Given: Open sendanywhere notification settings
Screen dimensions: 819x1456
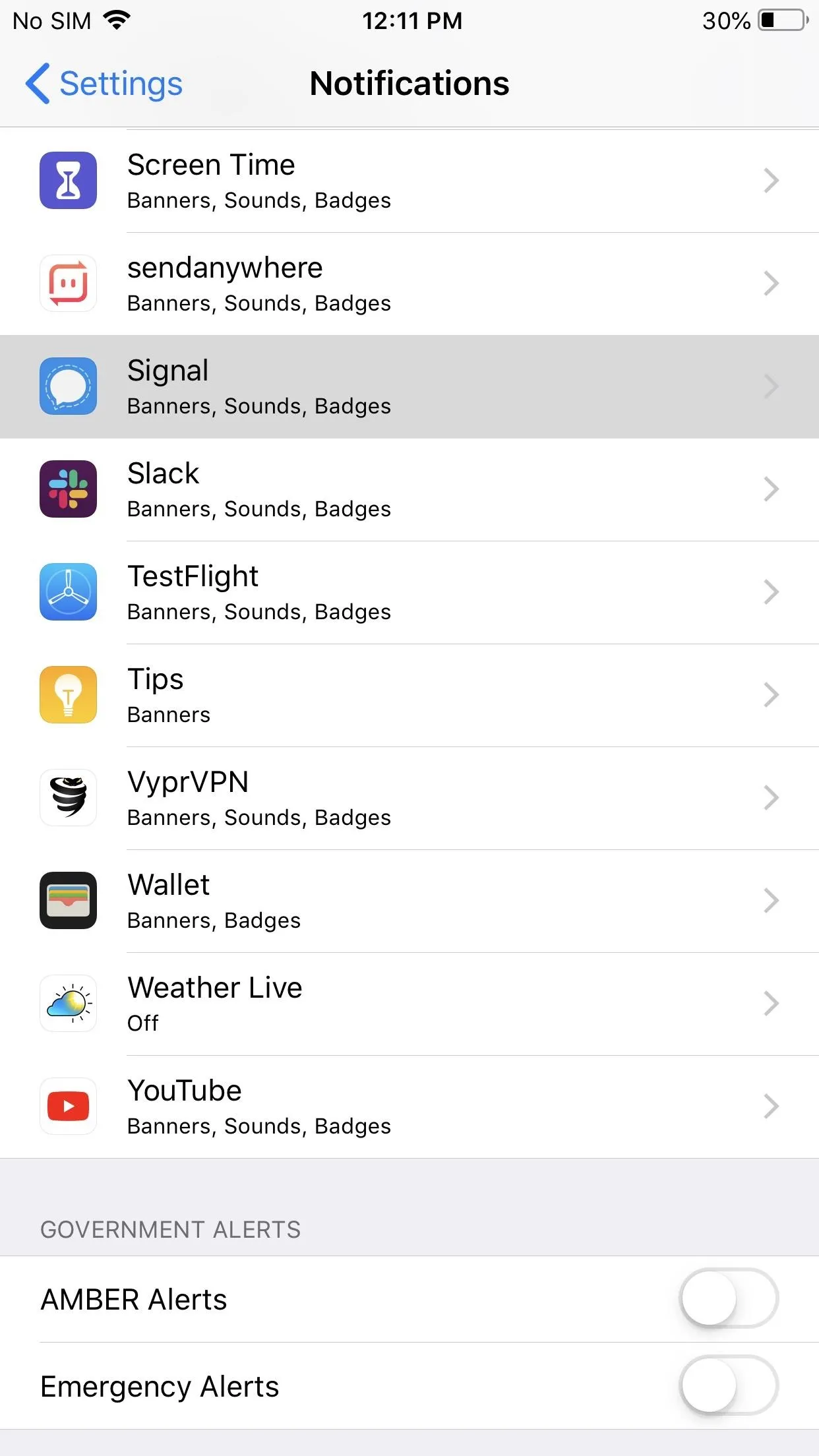Looking at the screenshot, I should [x=409, y=284].
